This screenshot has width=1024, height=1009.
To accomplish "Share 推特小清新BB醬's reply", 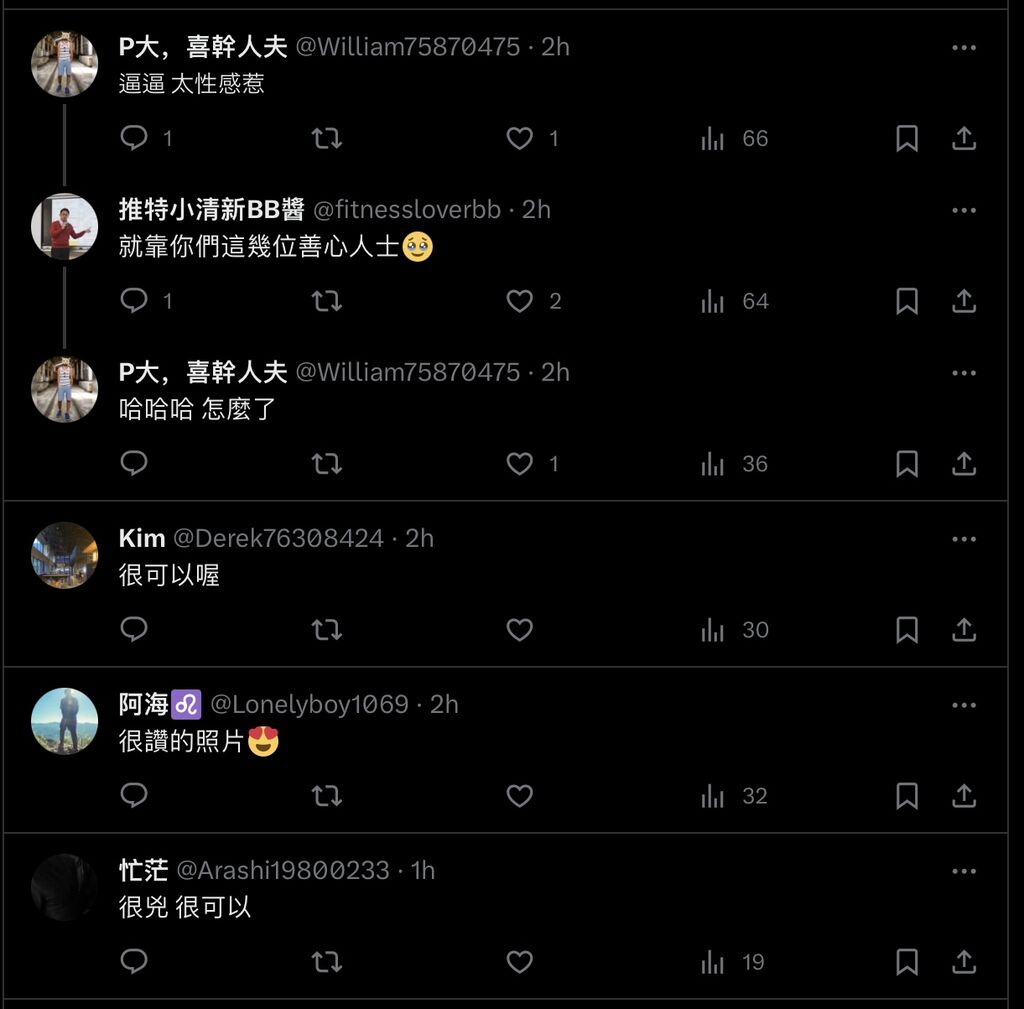I will (964, 301).
